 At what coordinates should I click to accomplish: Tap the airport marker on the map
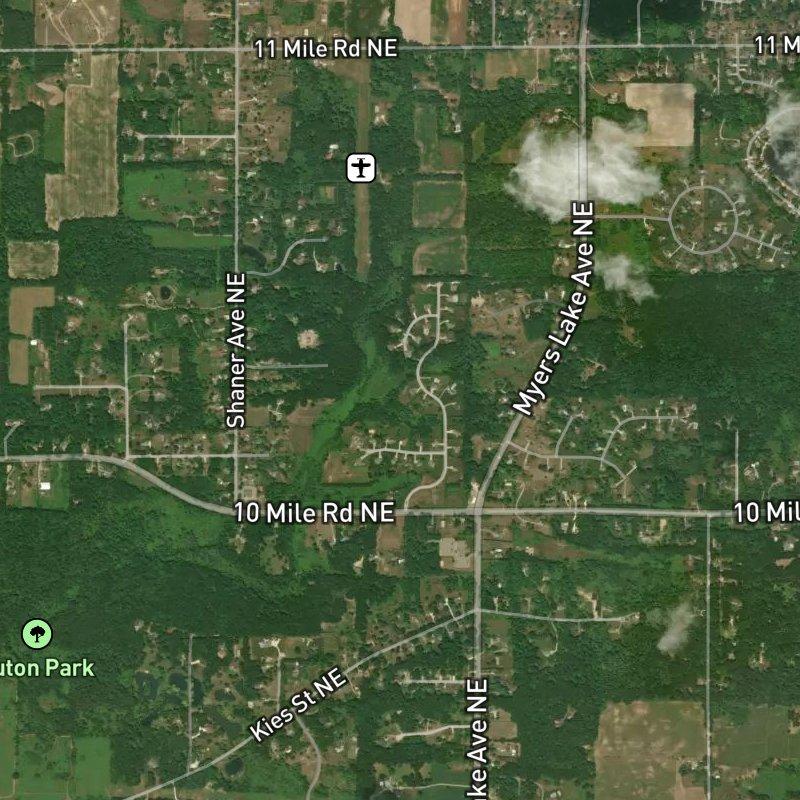361,168
